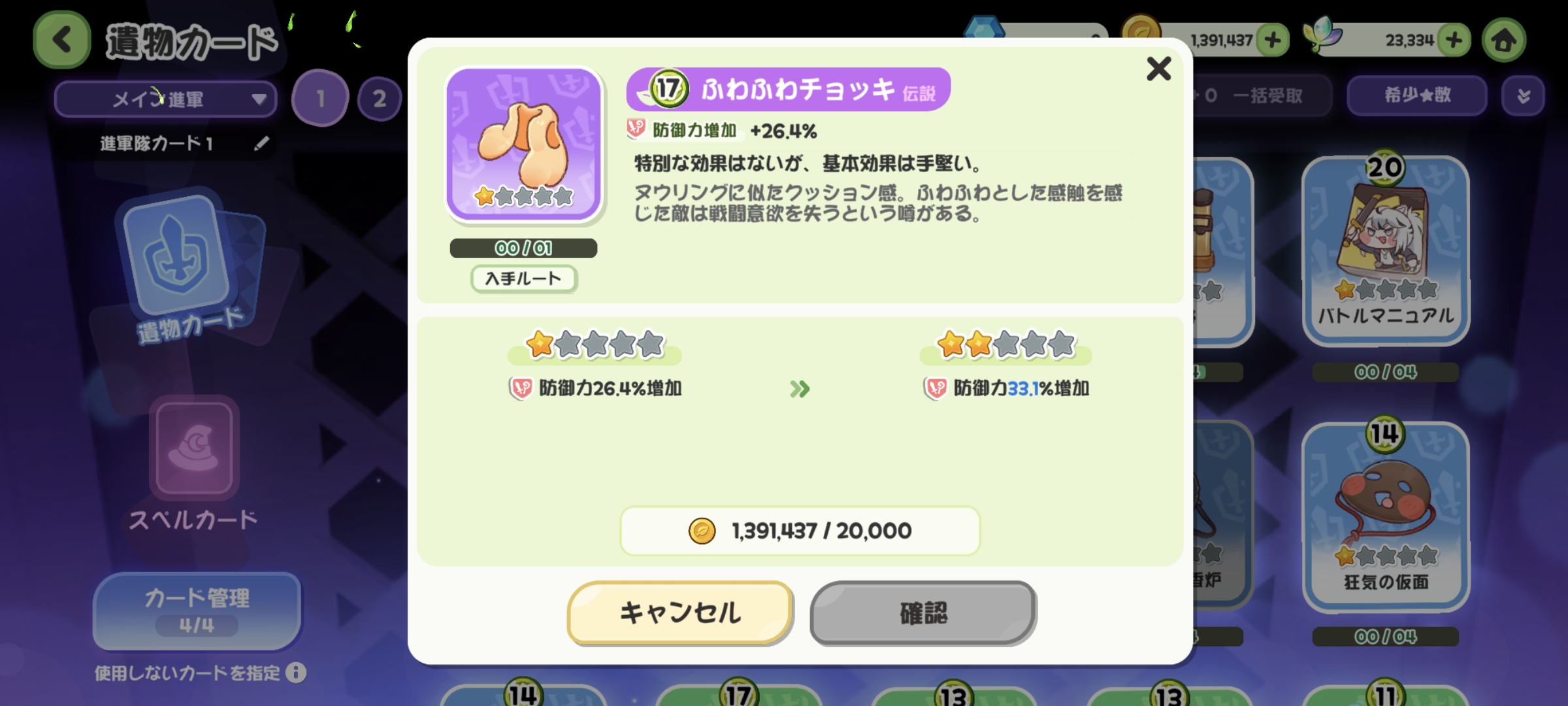Tap the キャンセル button
Screen dimensions: 1568x706
[x=680, y=613]
